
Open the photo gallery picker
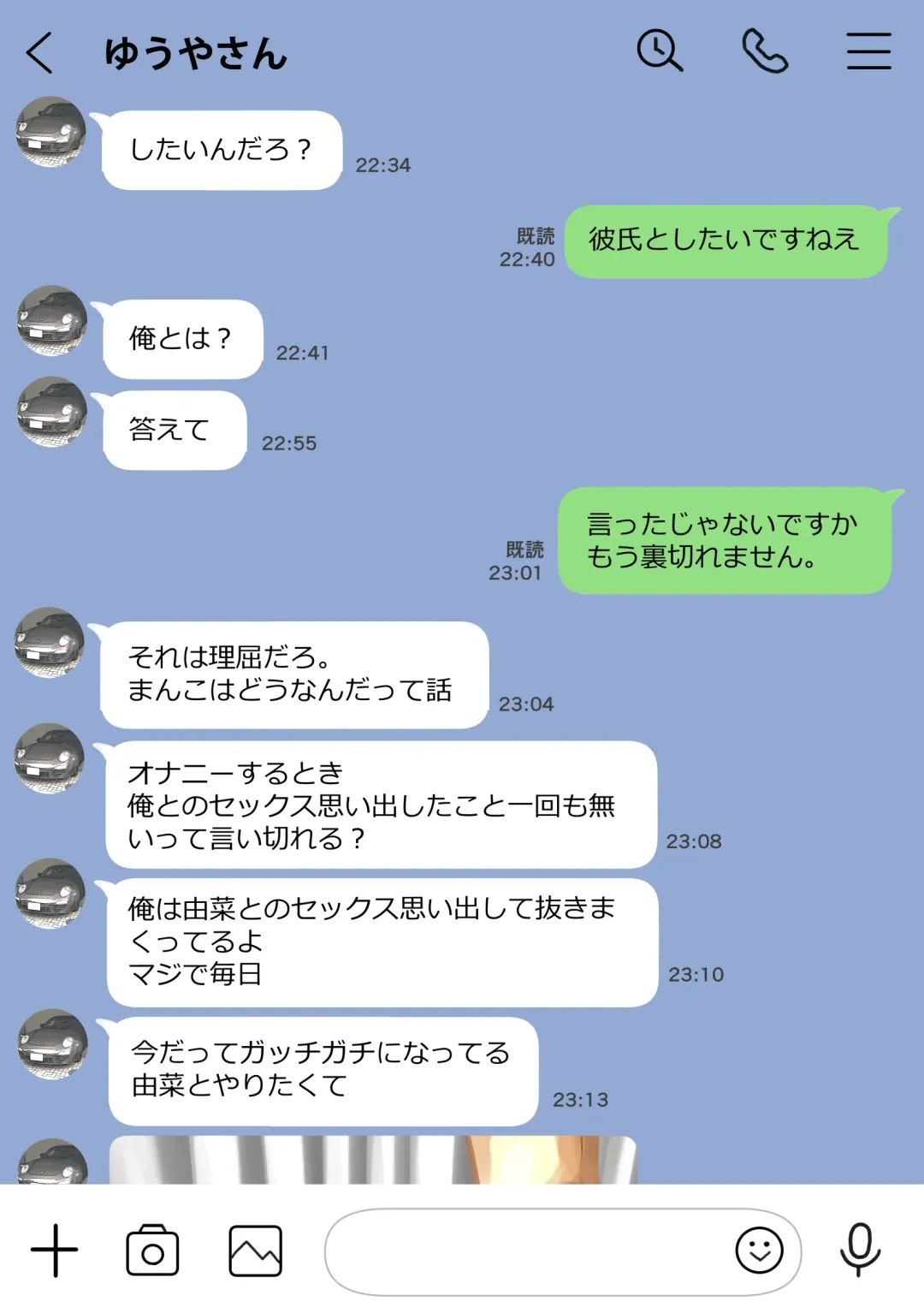[255, 1251]
